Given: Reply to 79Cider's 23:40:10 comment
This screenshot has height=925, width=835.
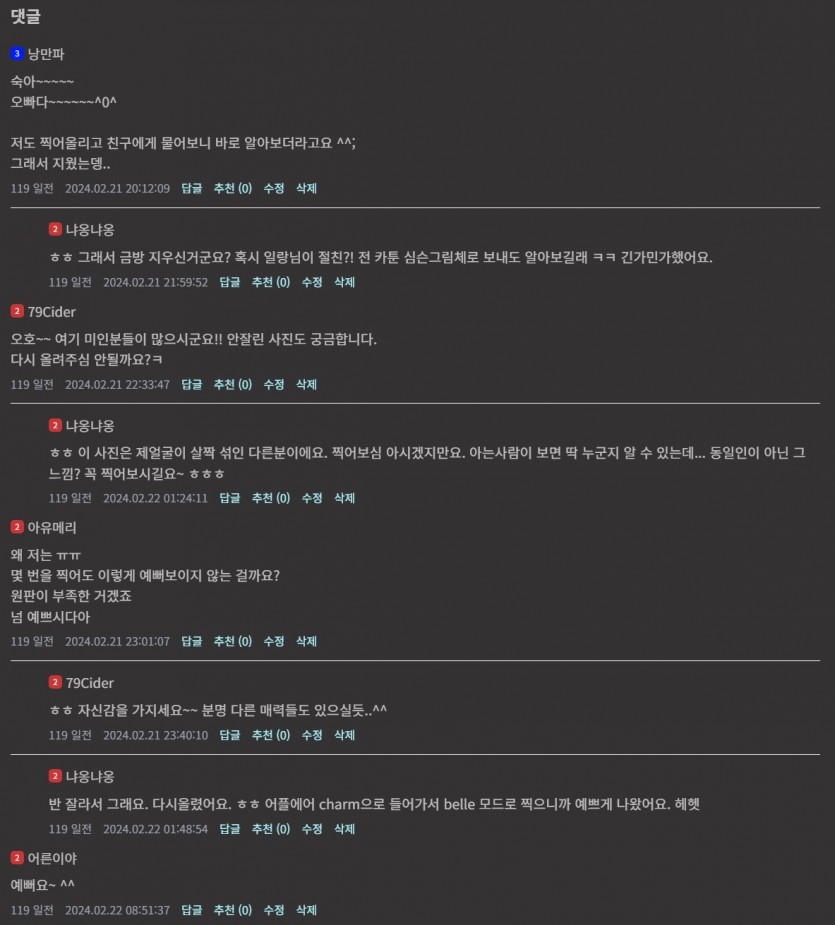Looking at the screenshot, I should pyautogui.click(x=230, y=735).
